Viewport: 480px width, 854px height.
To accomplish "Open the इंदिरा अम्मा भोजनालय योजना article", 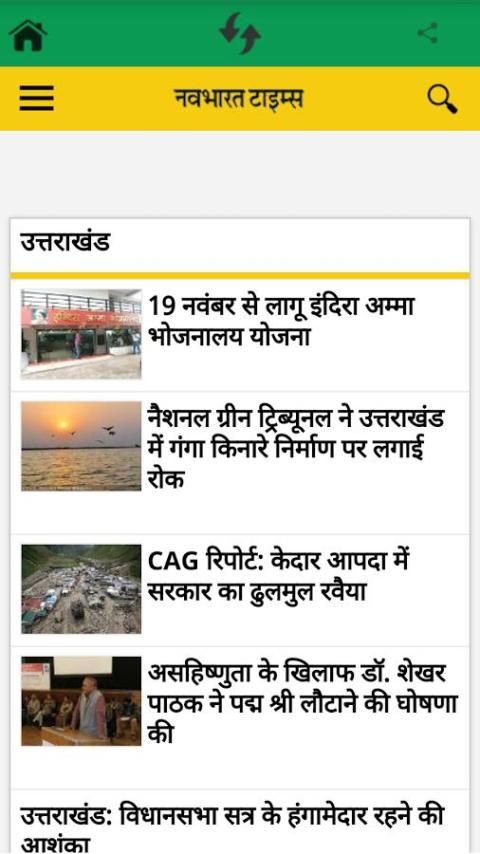I will coord(240,335).
